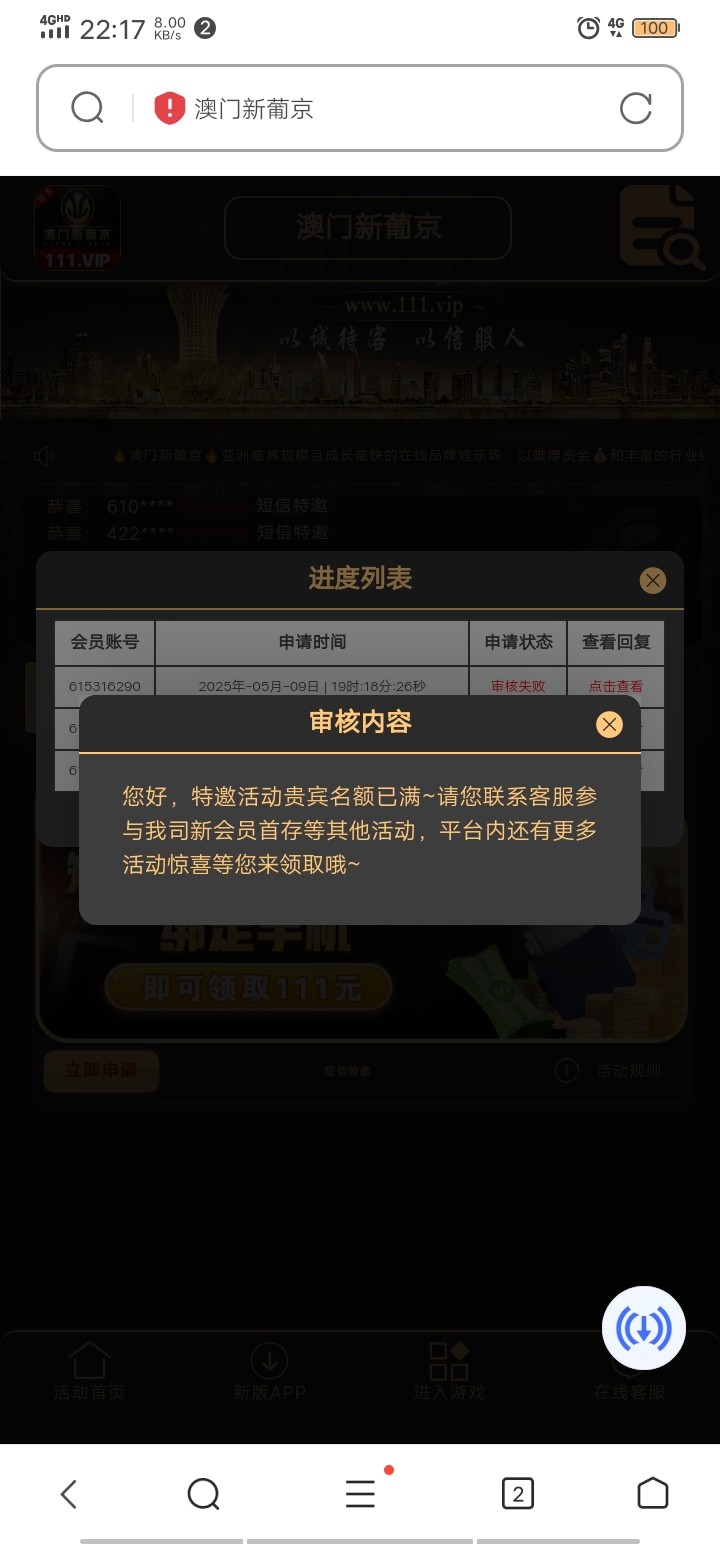Close the 审核内容 dialog
The height and width of the screenshot is (1544, 720).
[609, 724]
